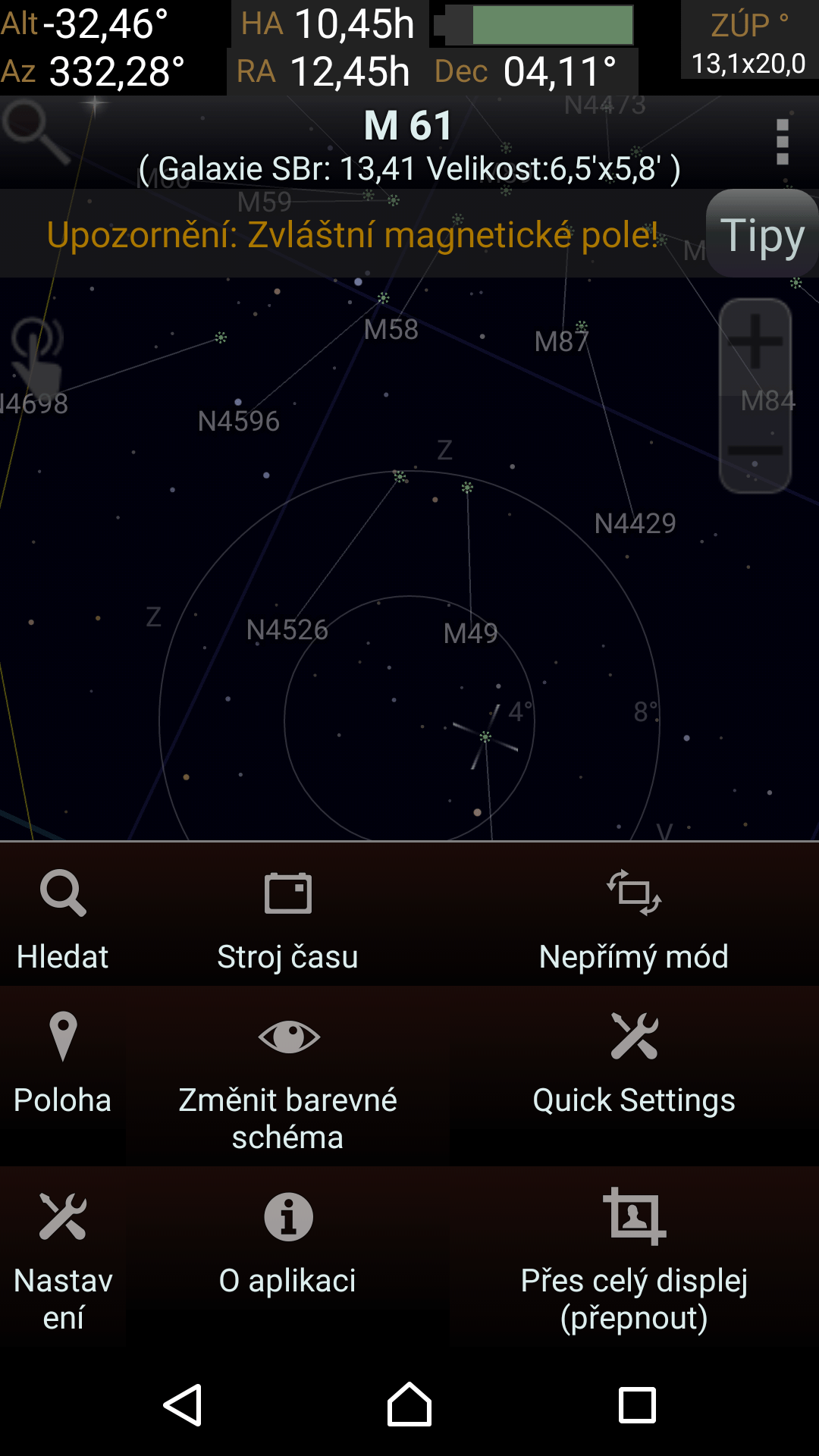Toggle Přes celý displej fullscreen

[634, 1257]
